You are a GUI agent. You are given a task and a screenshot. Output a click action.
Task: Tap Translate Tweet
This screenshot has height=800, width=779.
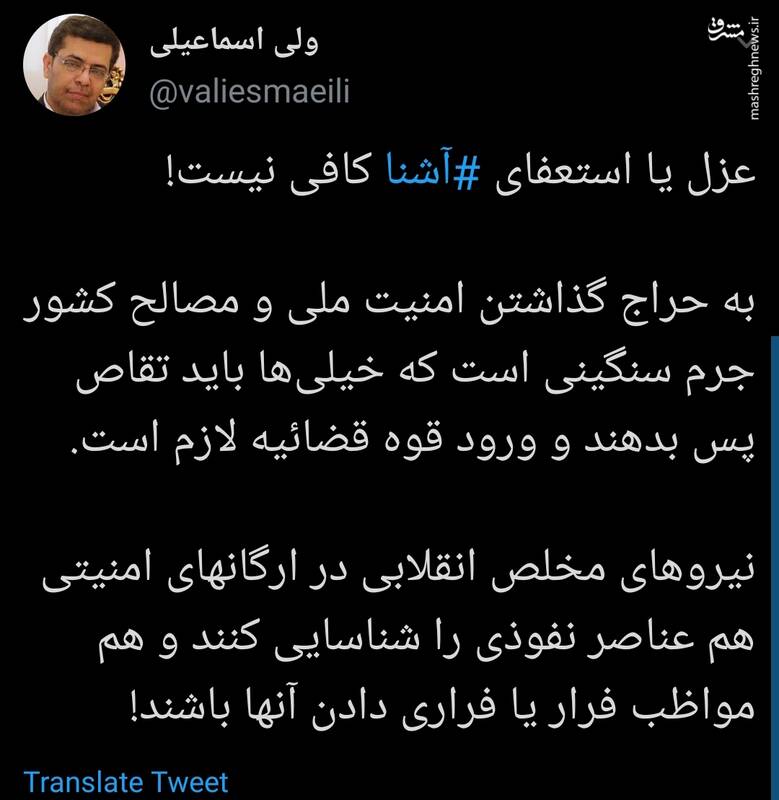[x=126, y=781]
